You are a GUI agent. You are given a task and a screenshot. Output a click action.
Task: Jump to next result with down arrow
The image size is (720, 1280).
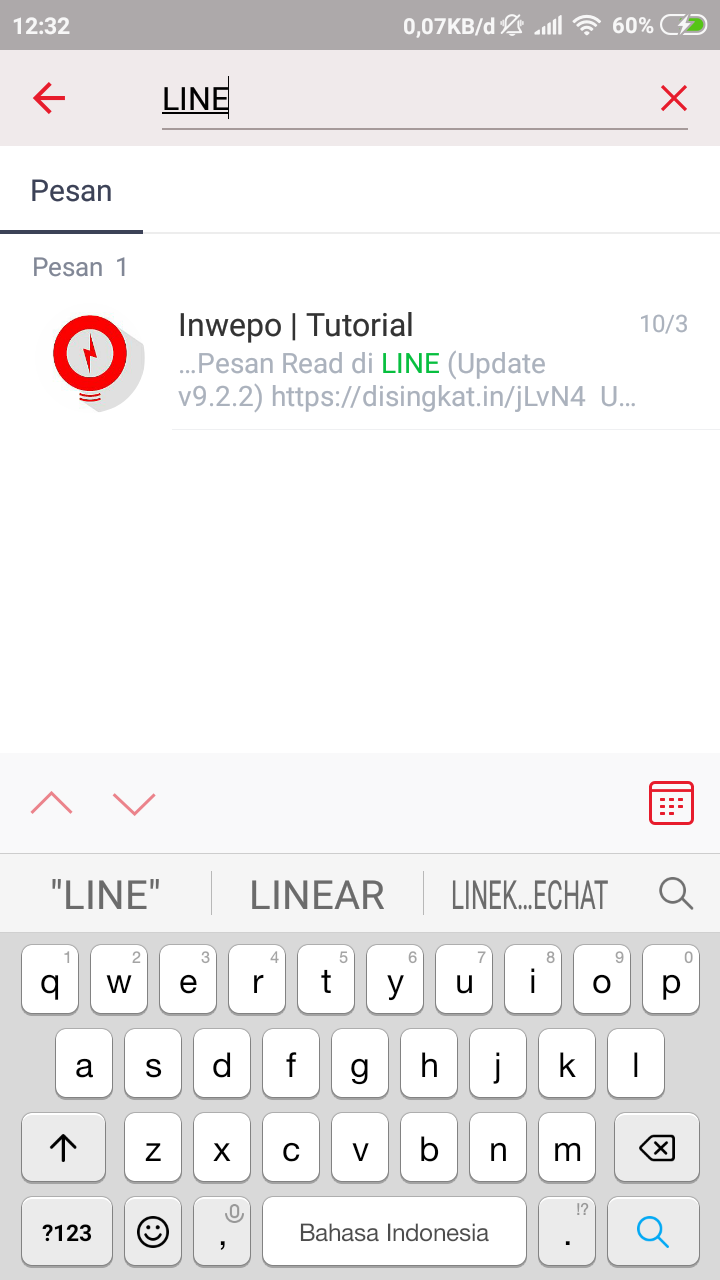(134, 802)
